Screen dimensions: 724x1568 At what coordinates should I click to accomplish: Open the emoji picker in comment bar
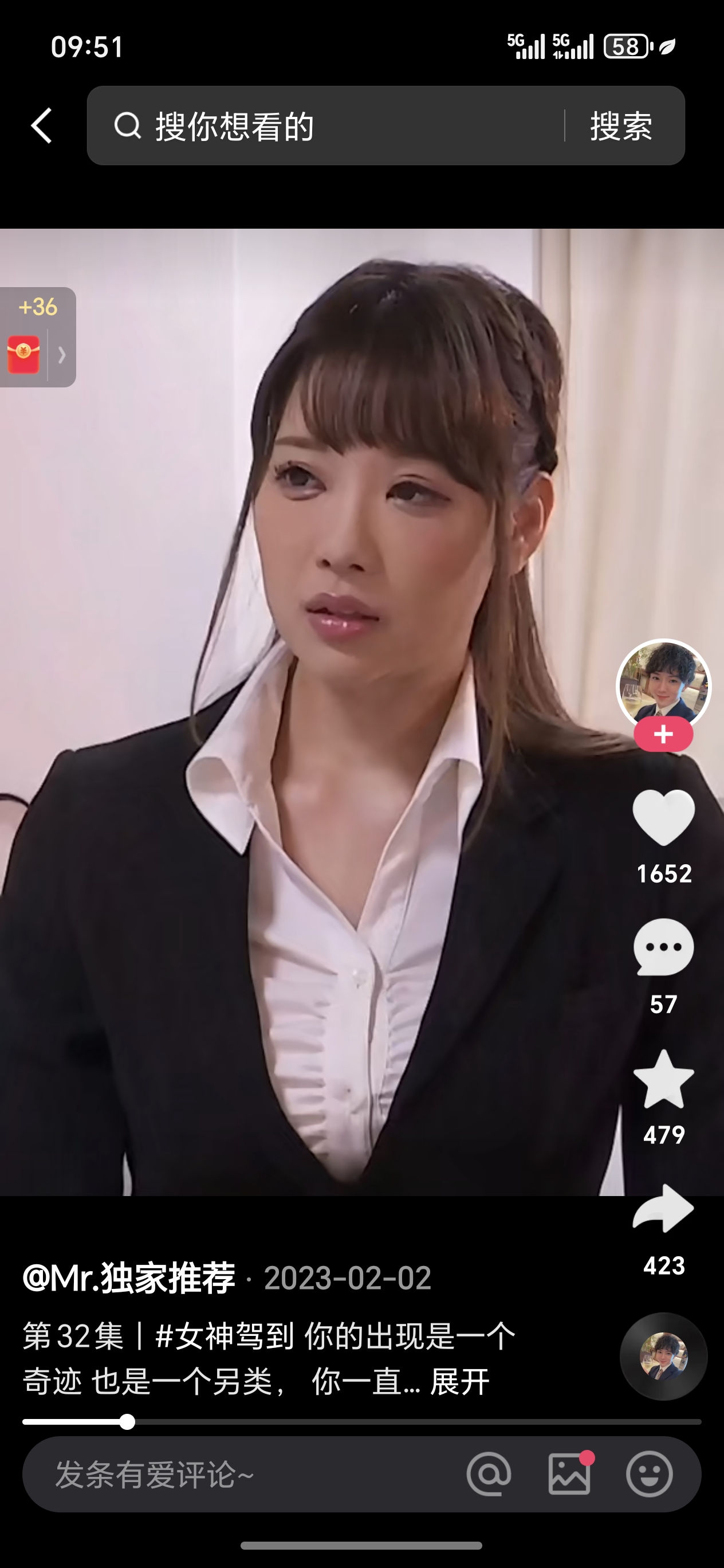tap(649, 1474)
